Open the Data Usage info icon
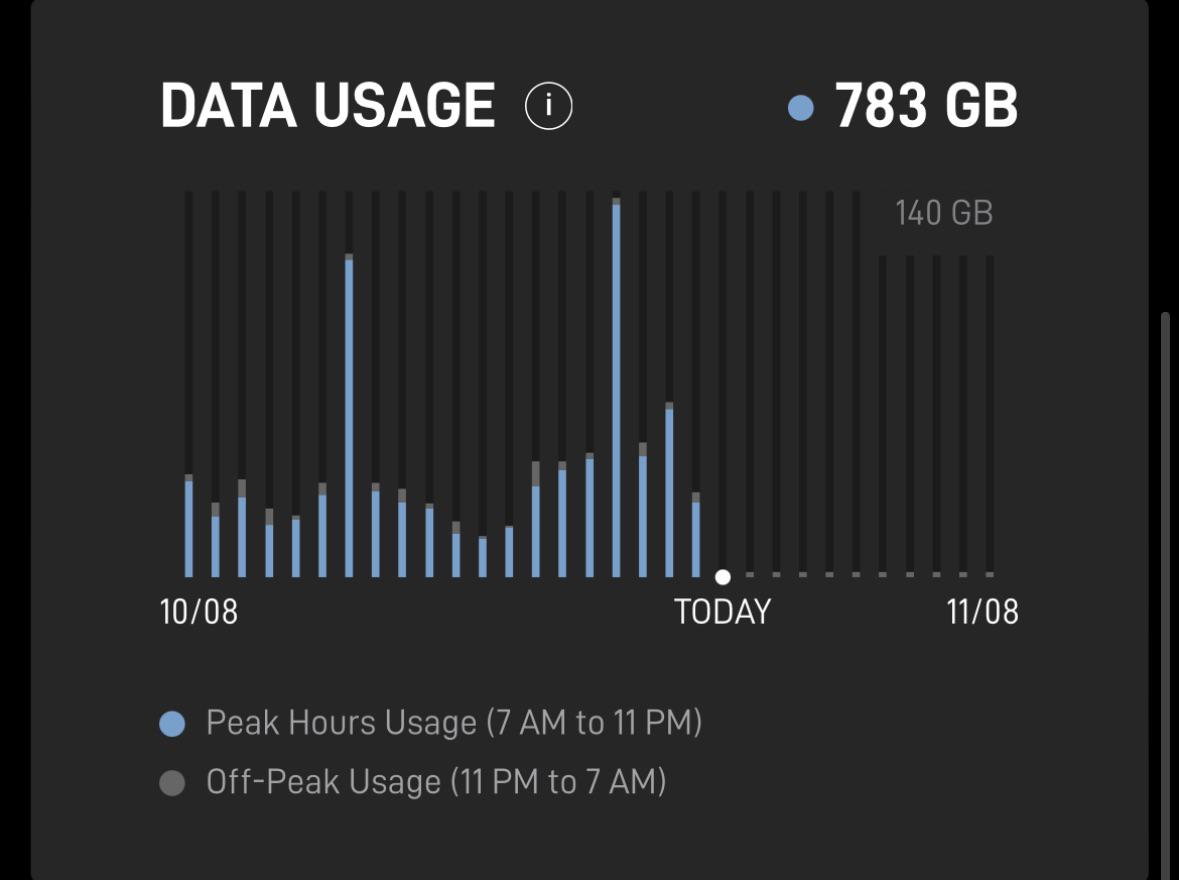This screenshot has width=1179, height=880. [548, 106]
